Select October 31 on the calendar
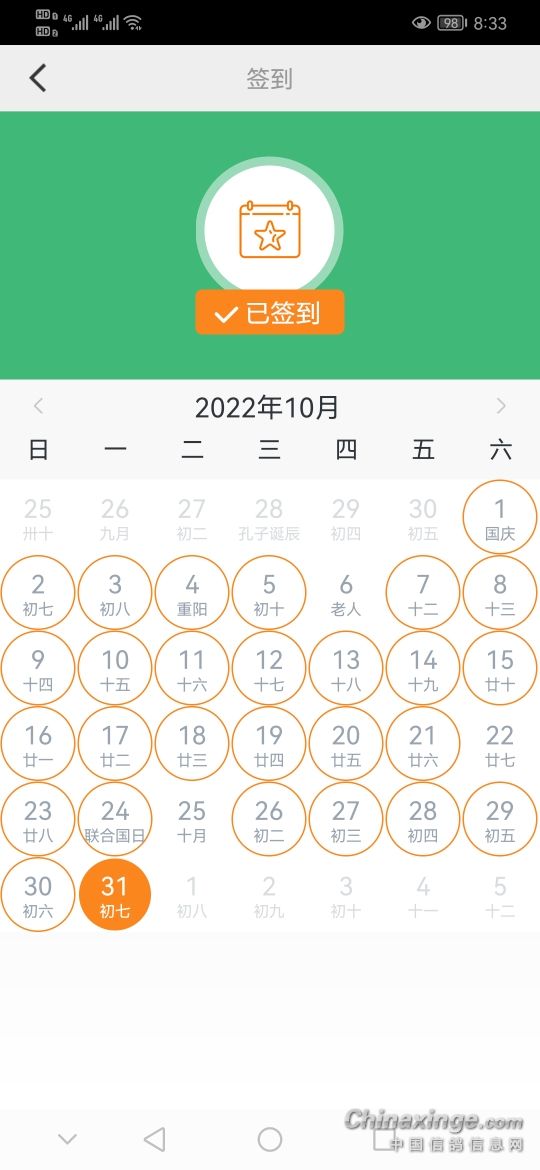The width and height of the screenshot is (540, 1170). pos(115,894)
